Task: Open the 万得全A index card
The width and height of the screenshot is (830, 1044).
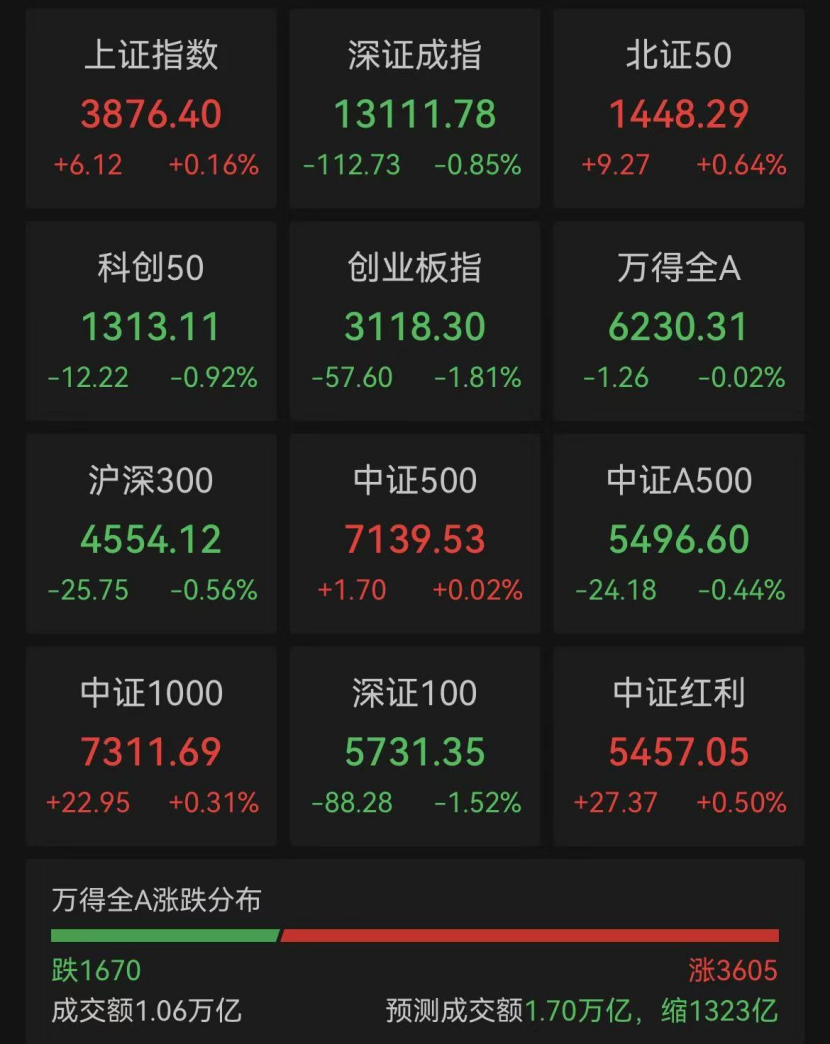Action: coord(679,321)
